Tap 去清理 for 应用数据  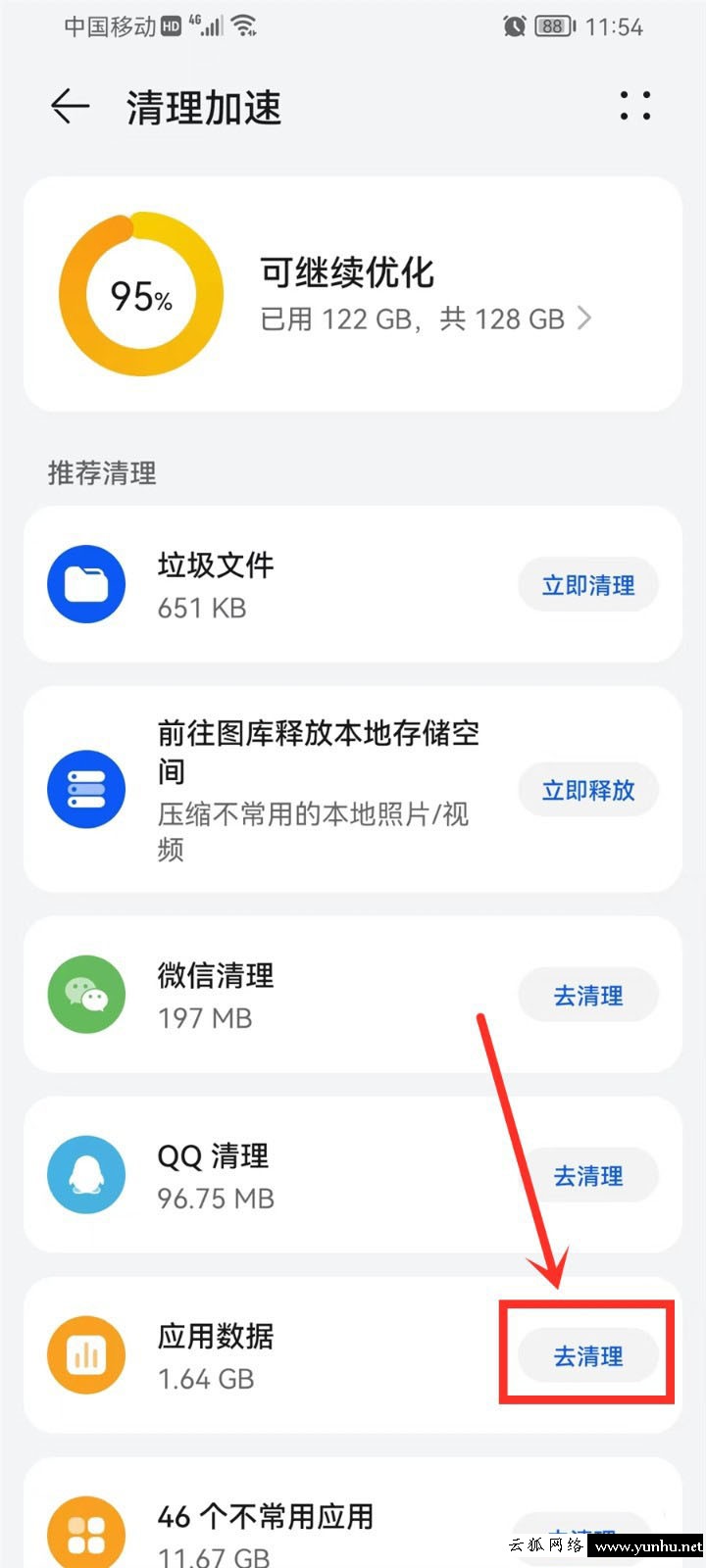pos(588,1356)
